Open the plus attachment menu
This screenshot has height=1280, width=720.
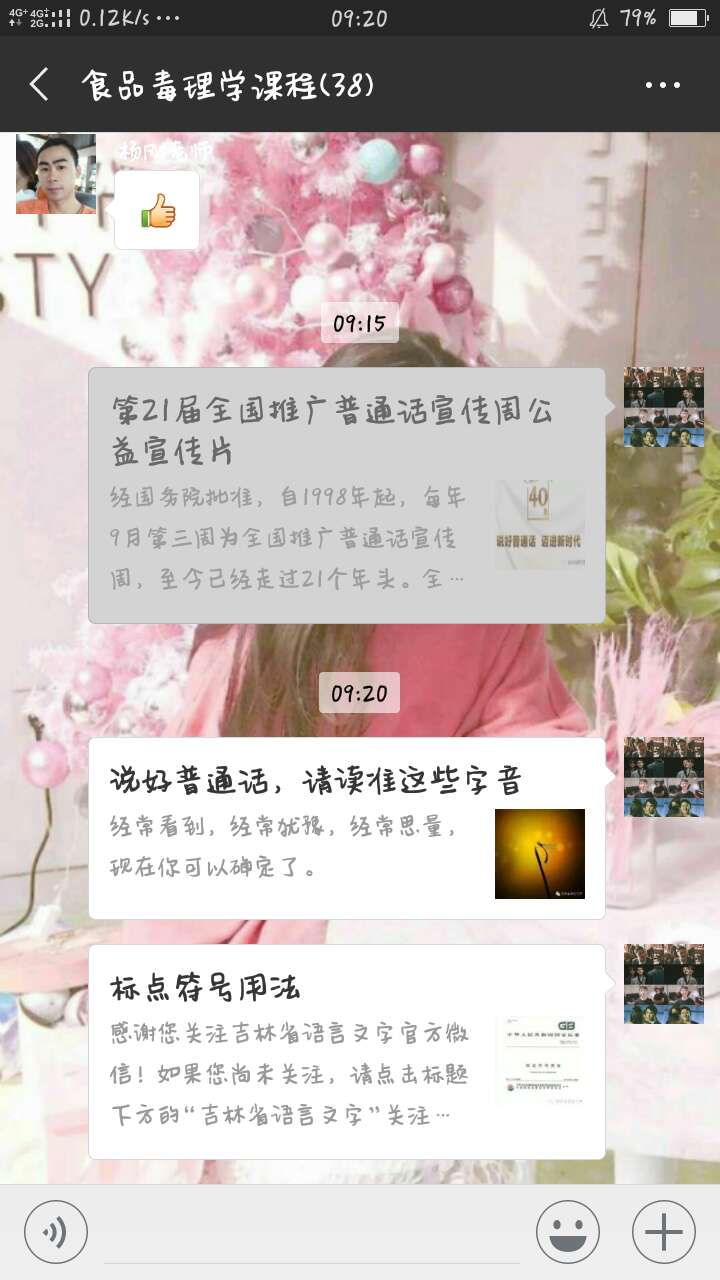(663, 1232)
